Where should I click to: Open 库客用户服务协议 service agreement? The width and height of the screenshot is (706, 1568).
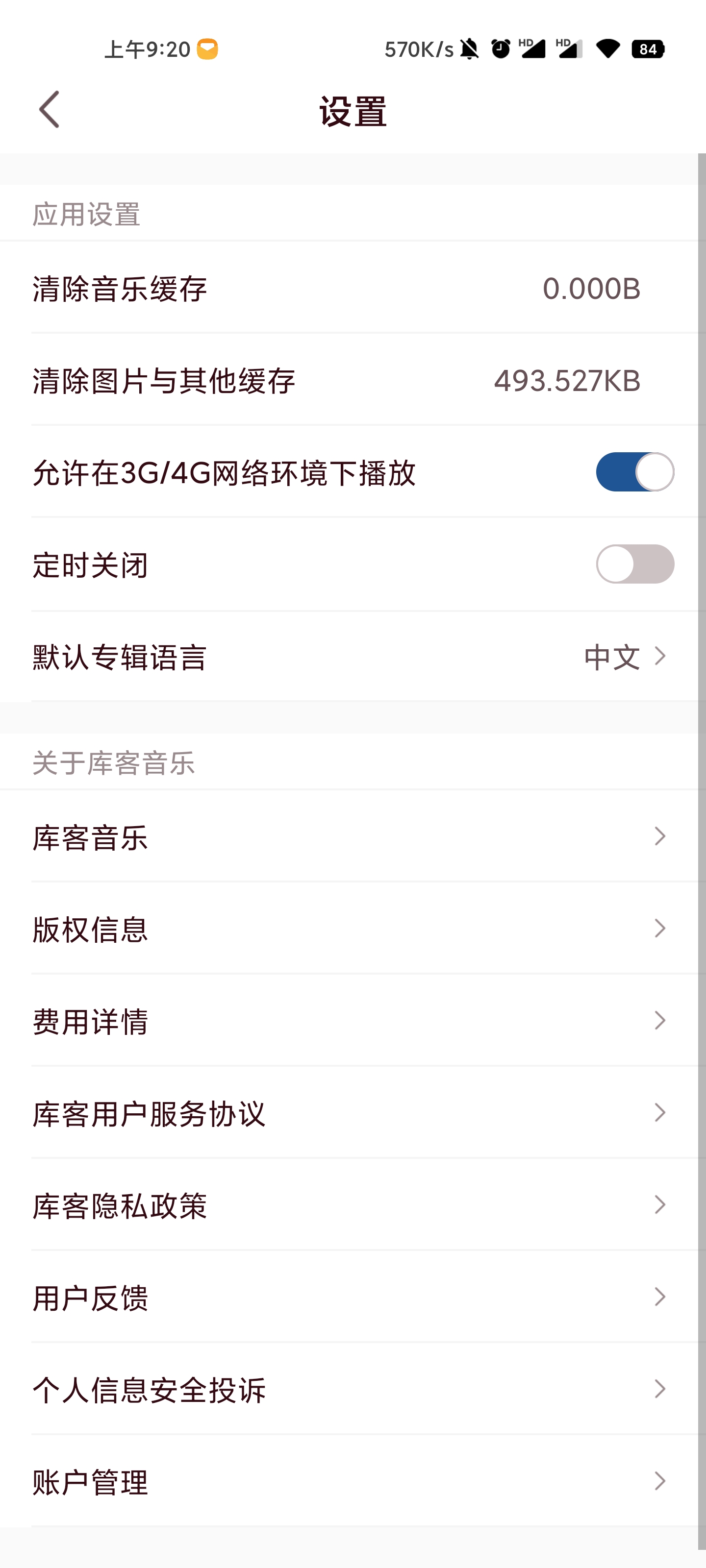(x=353, y=1114)
